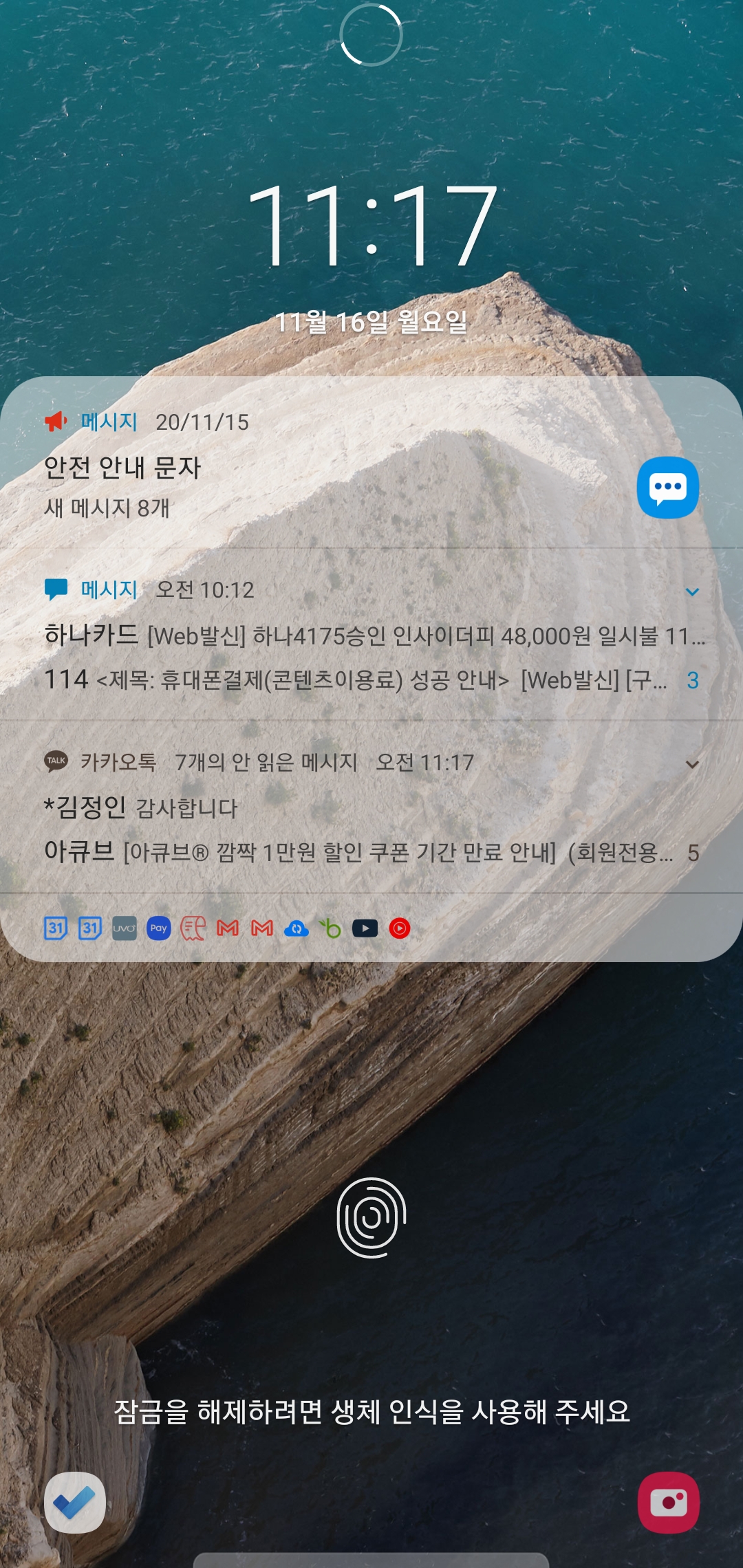Tap the notification icon row

[x=227, y=928]
